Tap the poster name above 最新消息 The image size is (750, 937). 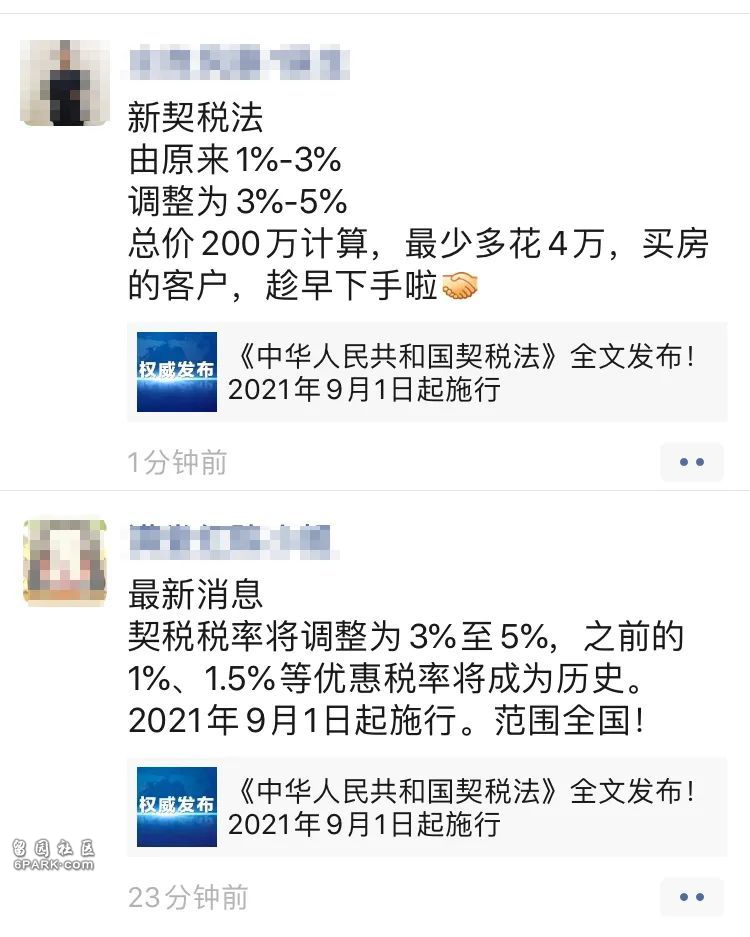[231, 541]
